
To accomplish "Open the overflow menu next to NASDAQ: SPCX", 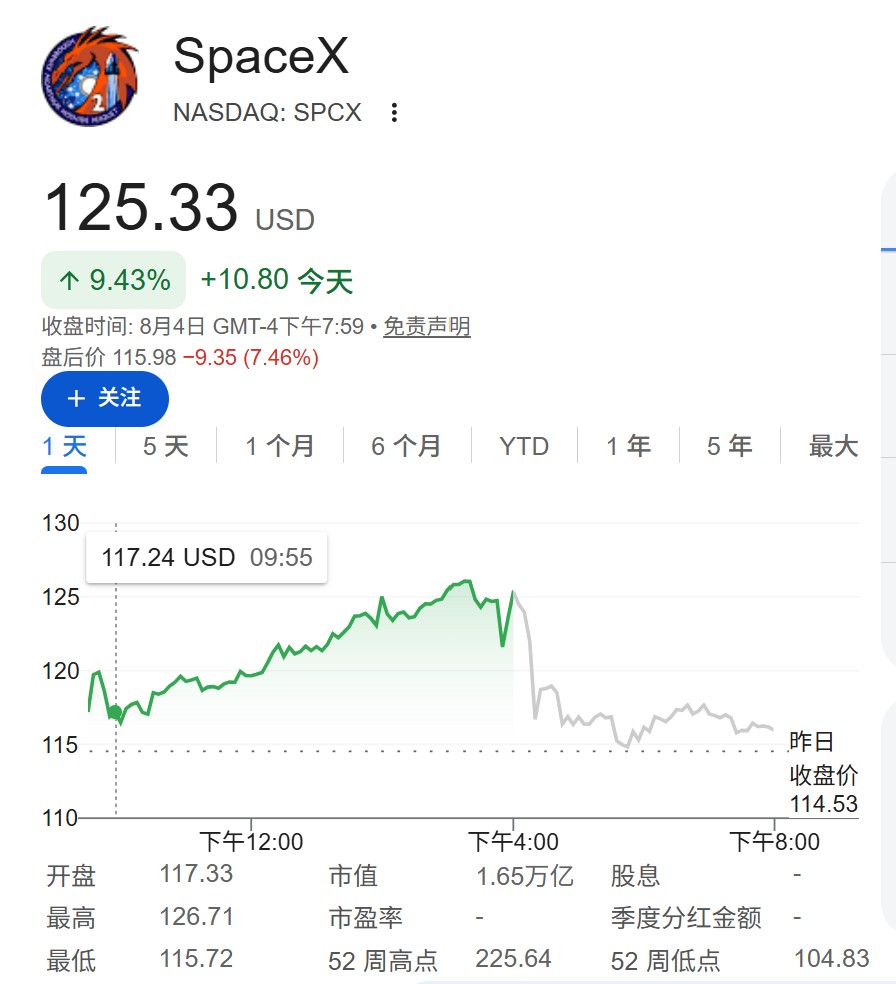I will pos(394,113).
